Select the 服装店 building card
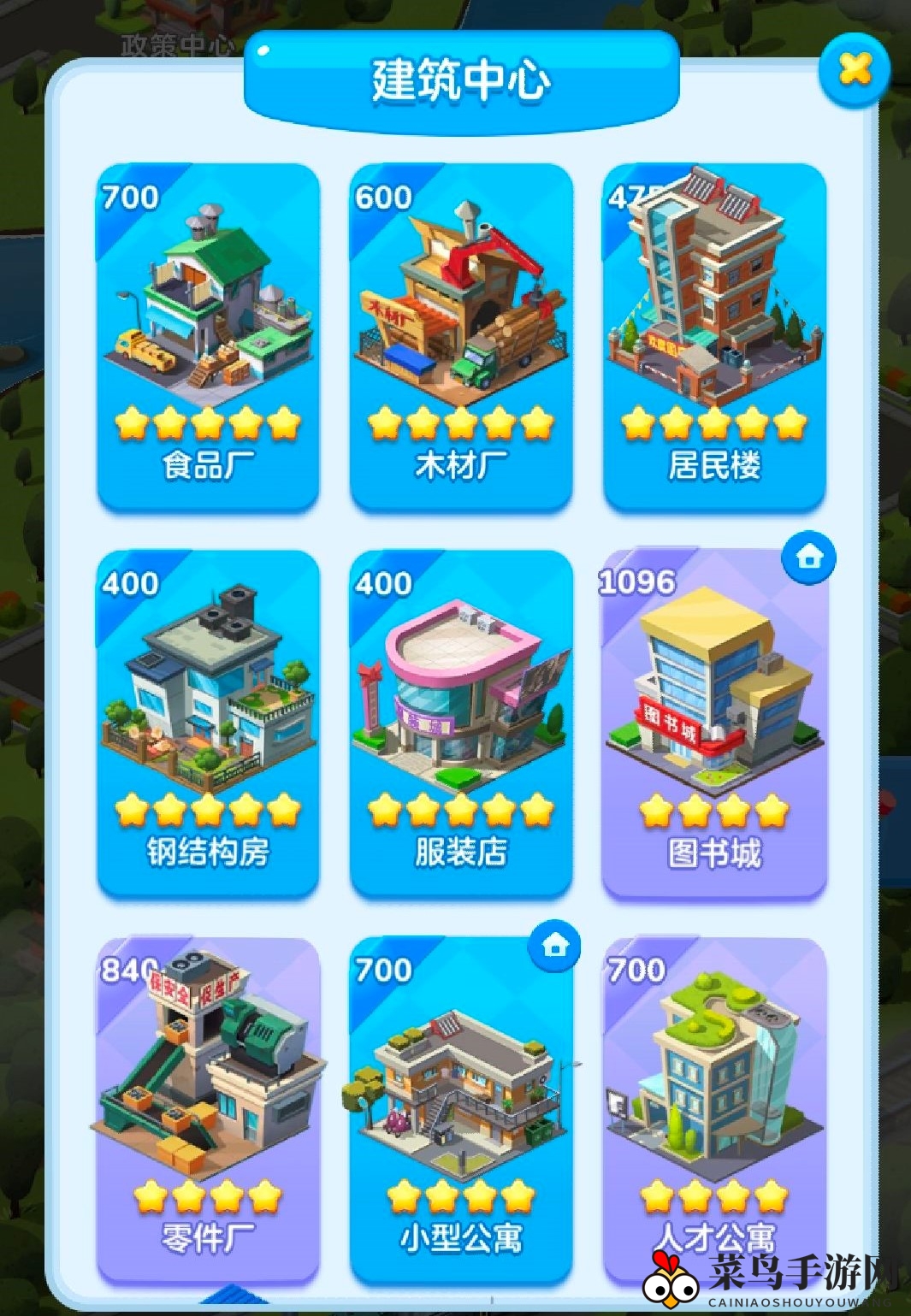 pyautogui.click(x=461, y=723)
